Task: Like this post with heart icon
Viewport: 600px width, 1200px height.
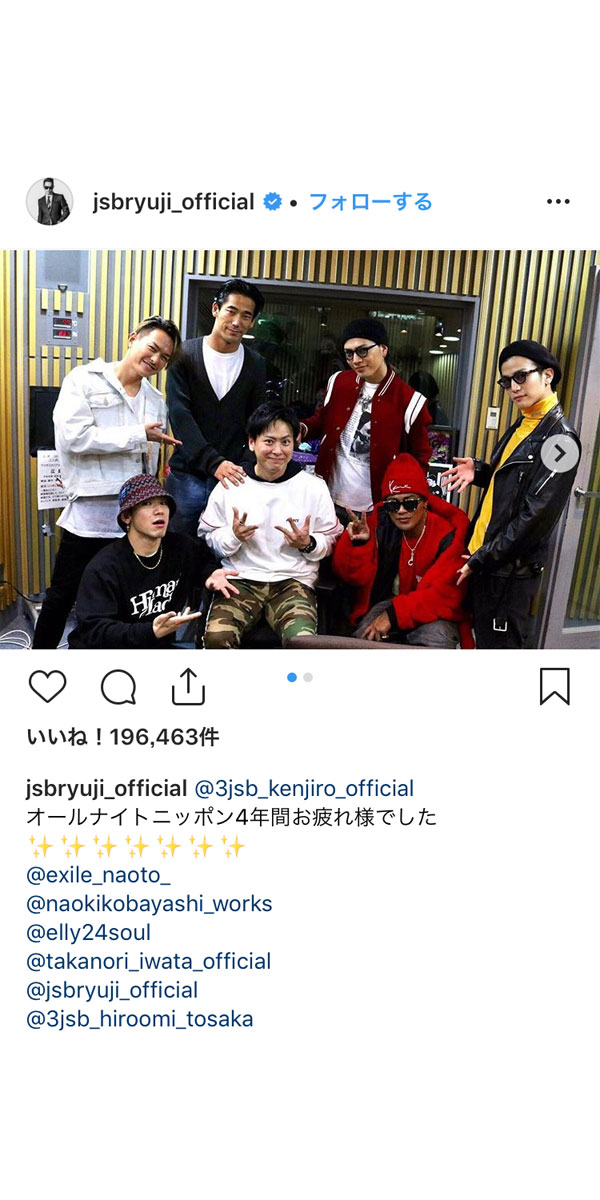Action: [x=47, y=687]
